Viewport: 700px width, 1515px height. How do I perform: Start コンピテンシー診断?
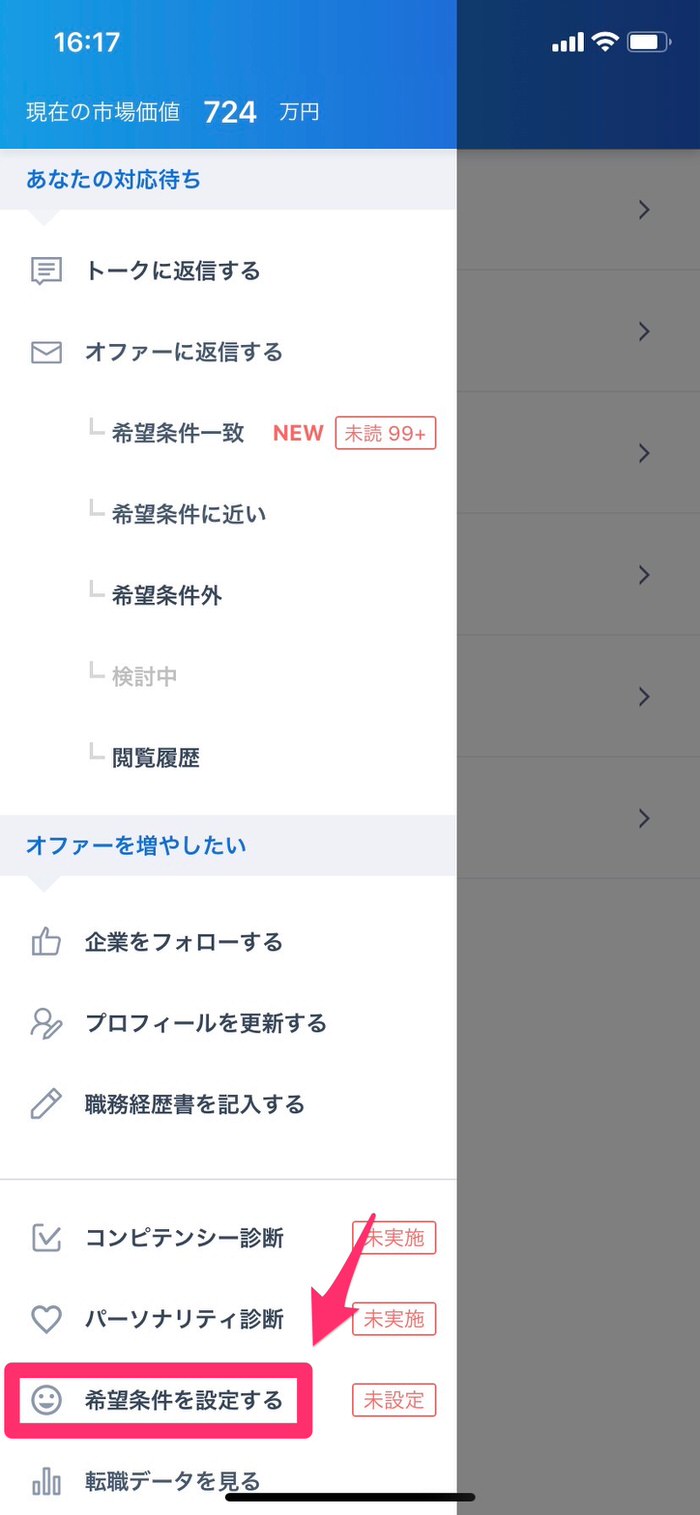(228, 1238)
